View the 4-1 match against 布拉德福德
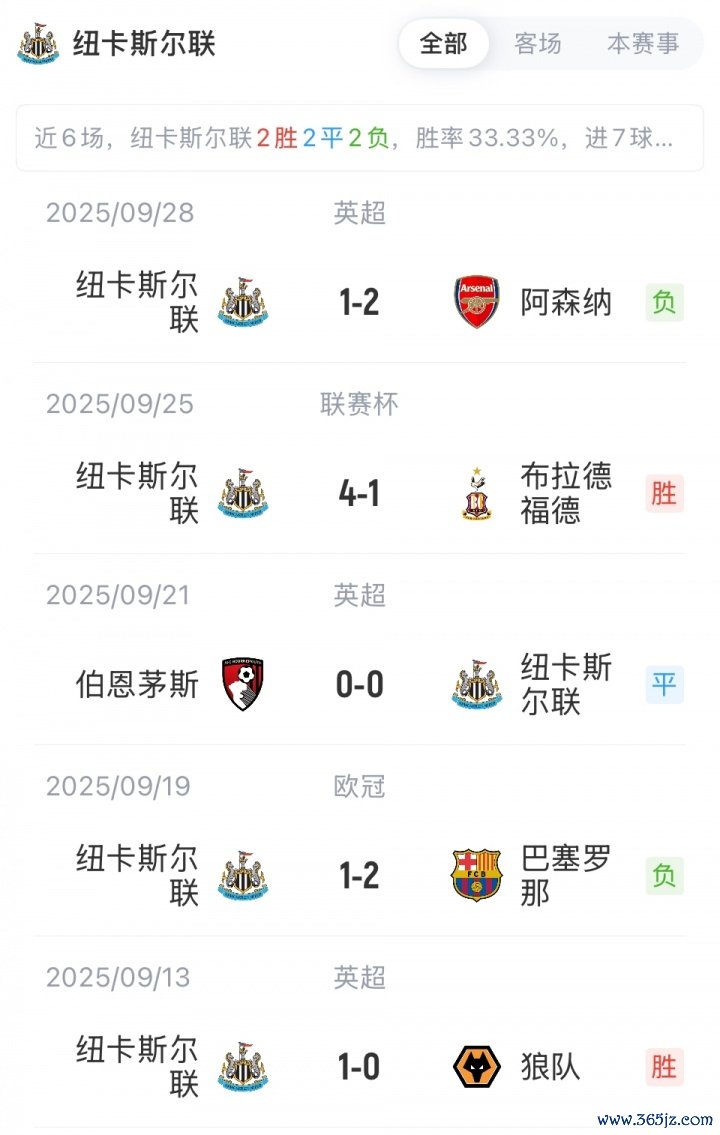Image resolution: width=720 pixels, height=1135 pixels. click(359, 493)
